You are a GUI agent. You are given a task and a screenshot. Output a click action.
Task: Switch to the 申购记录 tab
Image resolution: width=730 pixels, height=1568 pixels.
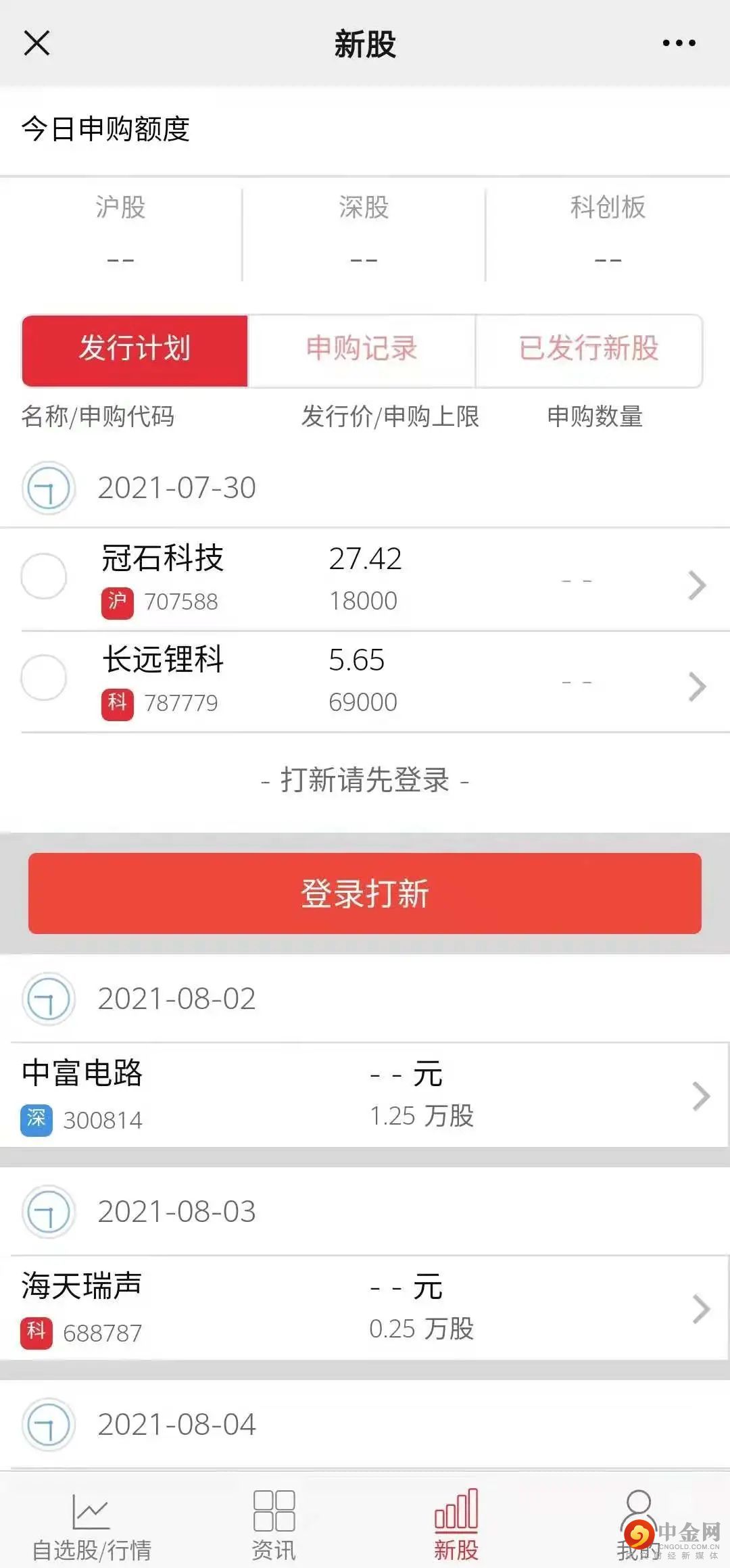click(x=362, y=349)
